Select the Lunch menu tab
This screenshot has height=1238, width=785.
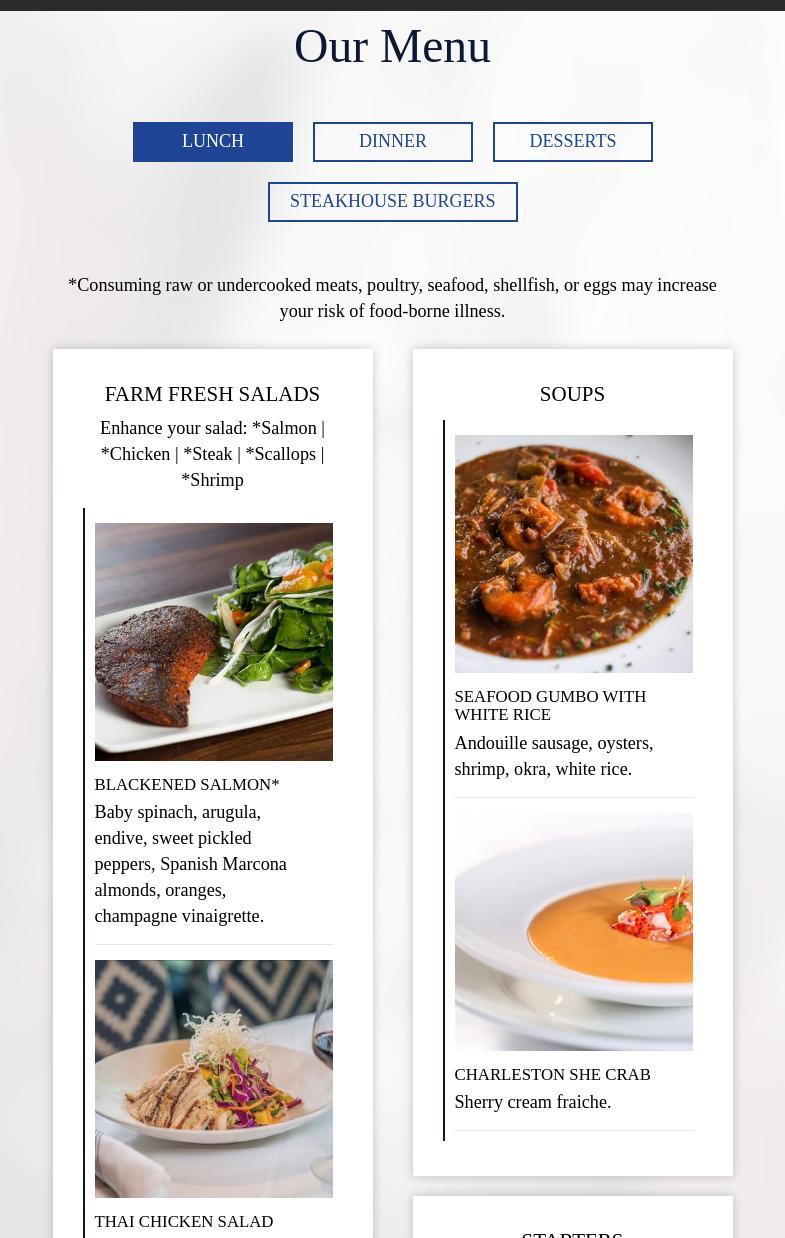coord(213,142)
